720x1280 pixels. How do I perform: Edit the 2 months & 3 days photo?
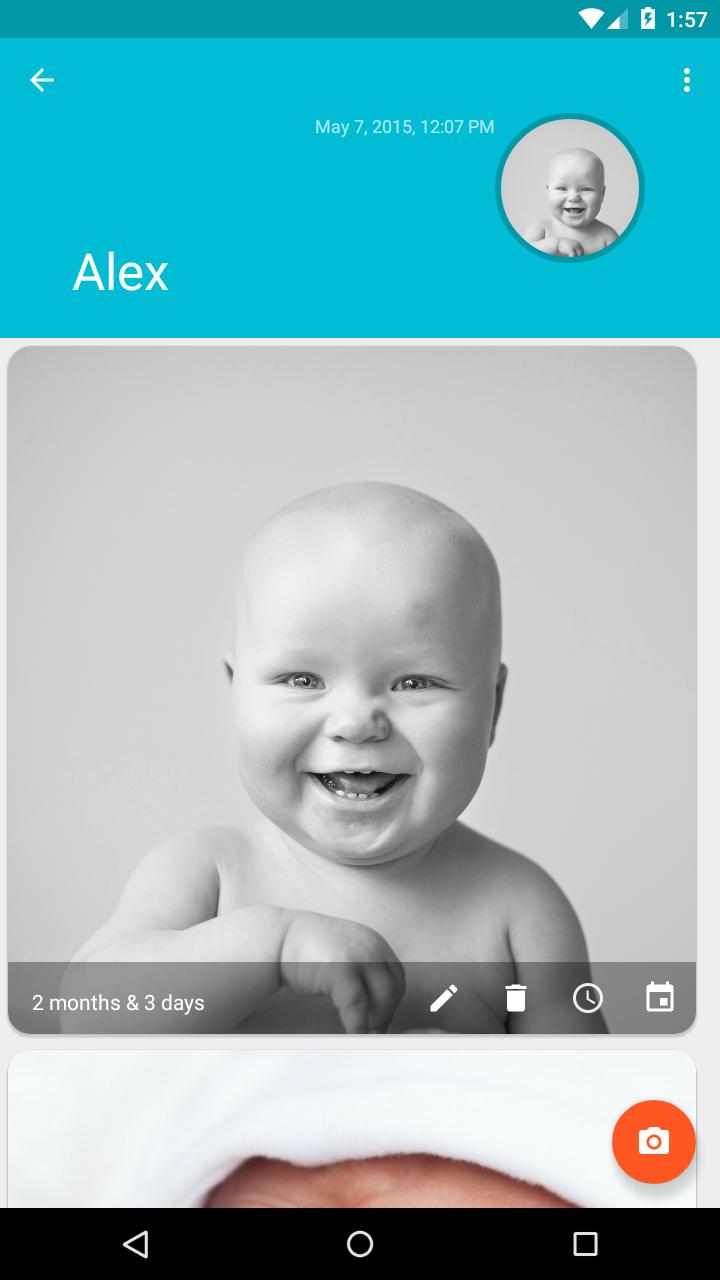pyautogui.click(x=444, y=998)
